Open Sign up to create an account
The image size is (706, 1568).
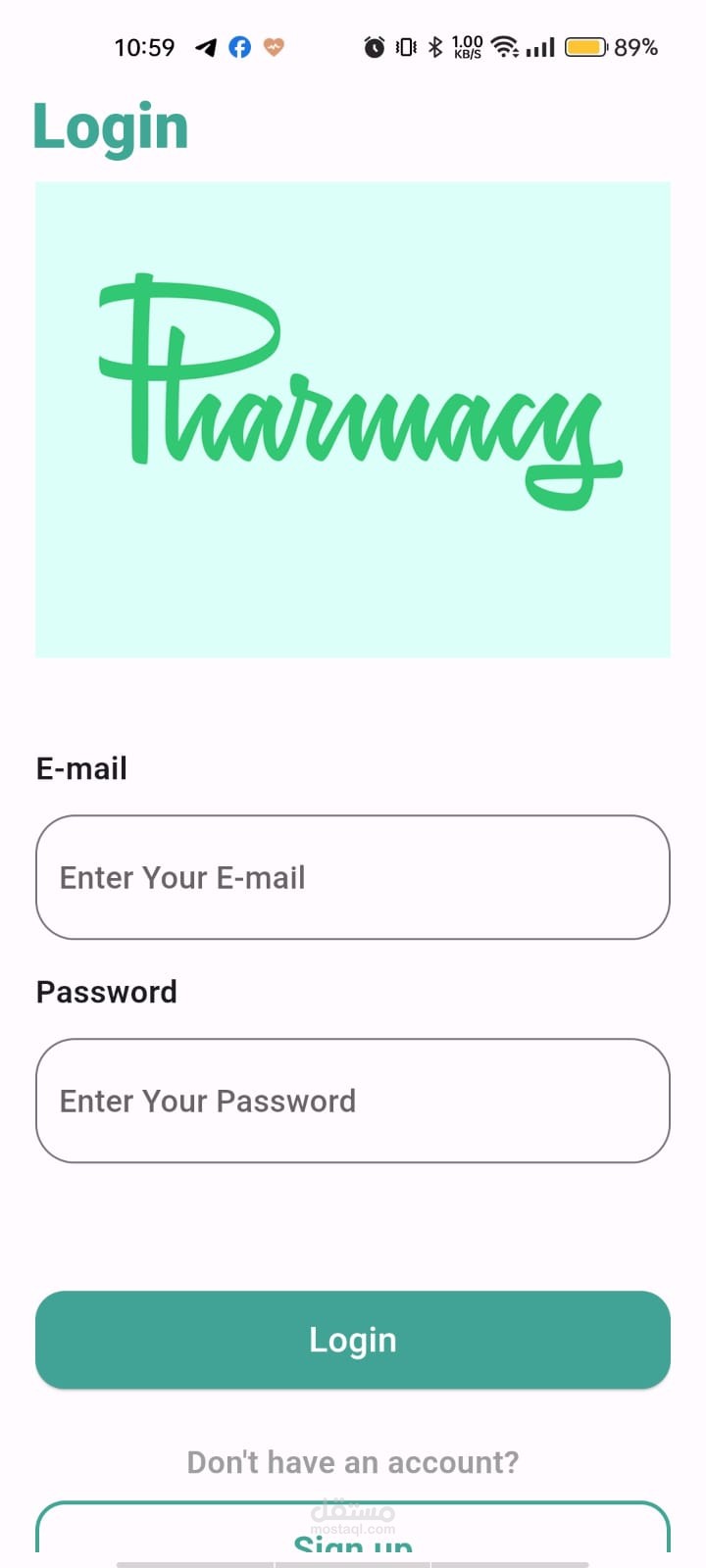[353, 1529]
